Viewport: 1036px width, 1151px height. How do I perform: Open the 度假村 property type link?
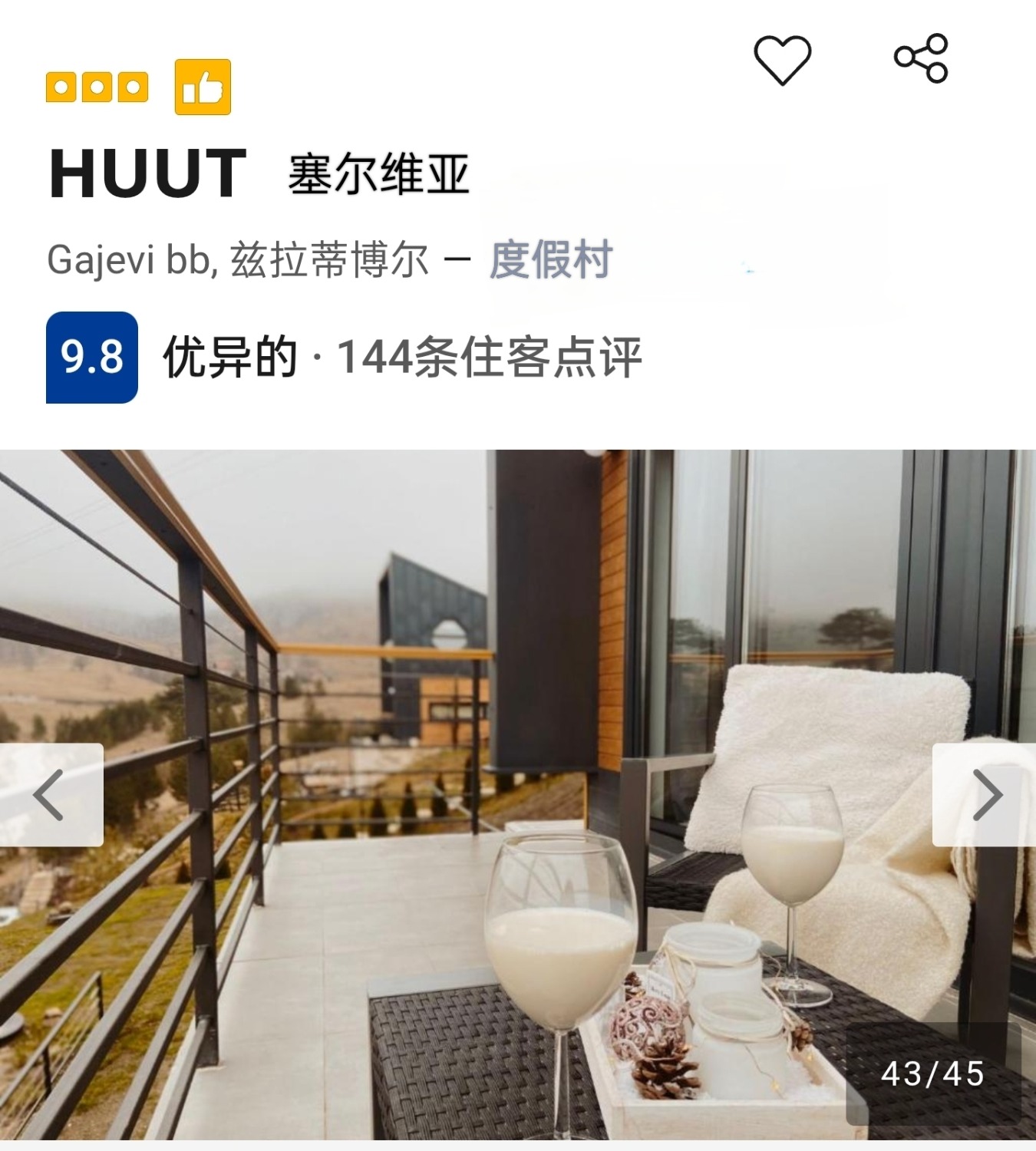point(550,259)
